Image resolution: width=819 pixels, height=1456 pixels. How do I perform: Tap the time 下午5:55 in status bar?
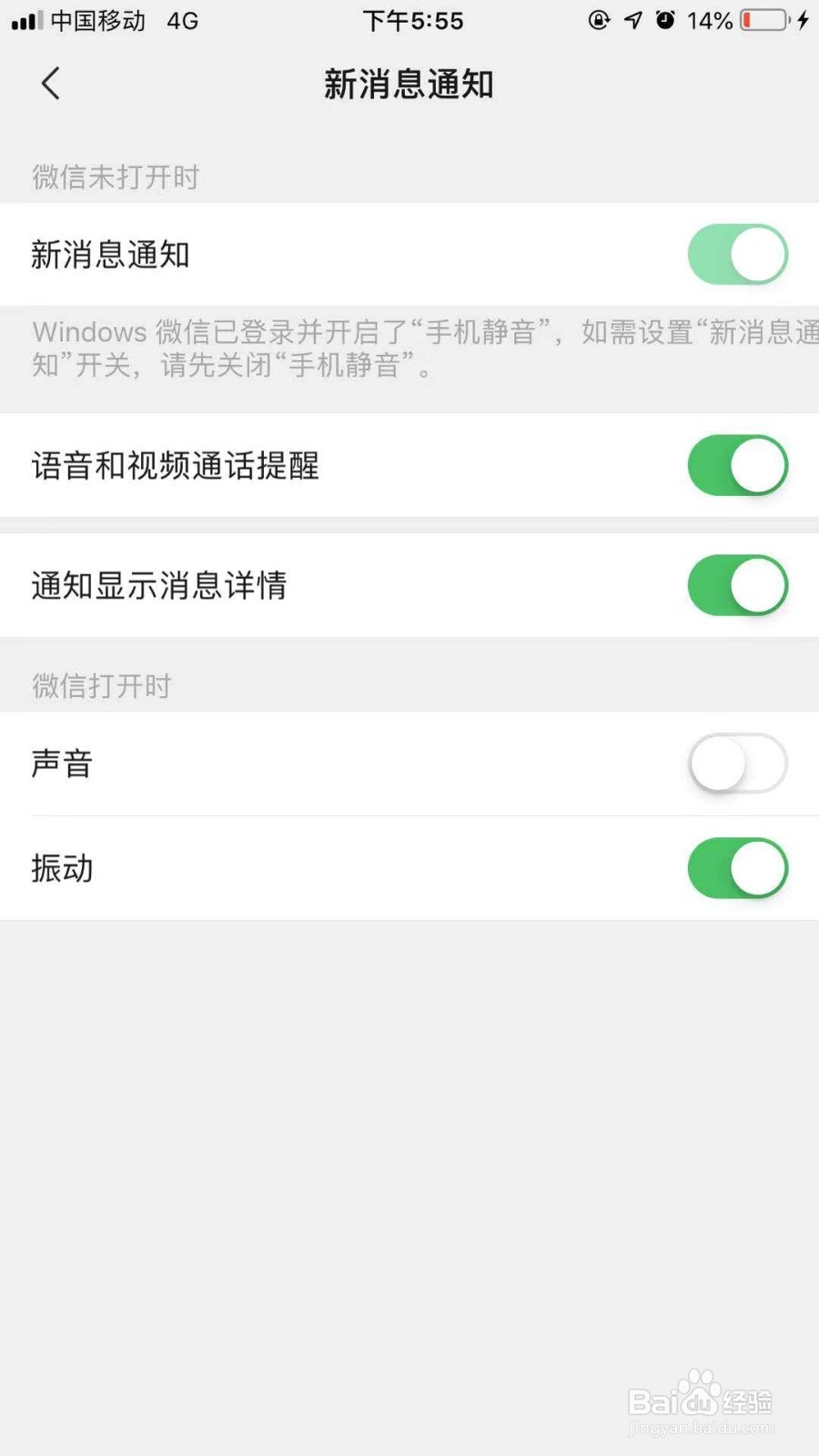pyautogui.click(x=414, y=20)
